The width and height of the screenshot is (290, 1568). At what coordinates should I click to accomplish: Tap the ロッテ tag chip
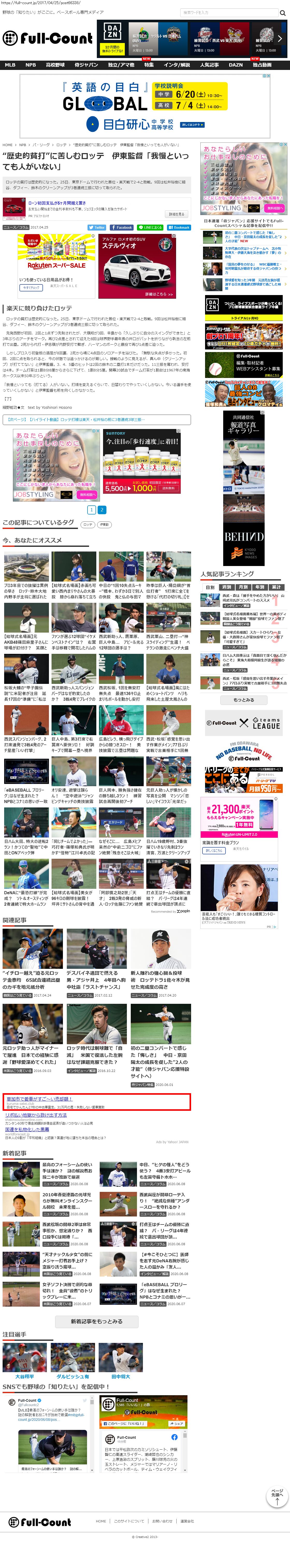pos(88,524)
